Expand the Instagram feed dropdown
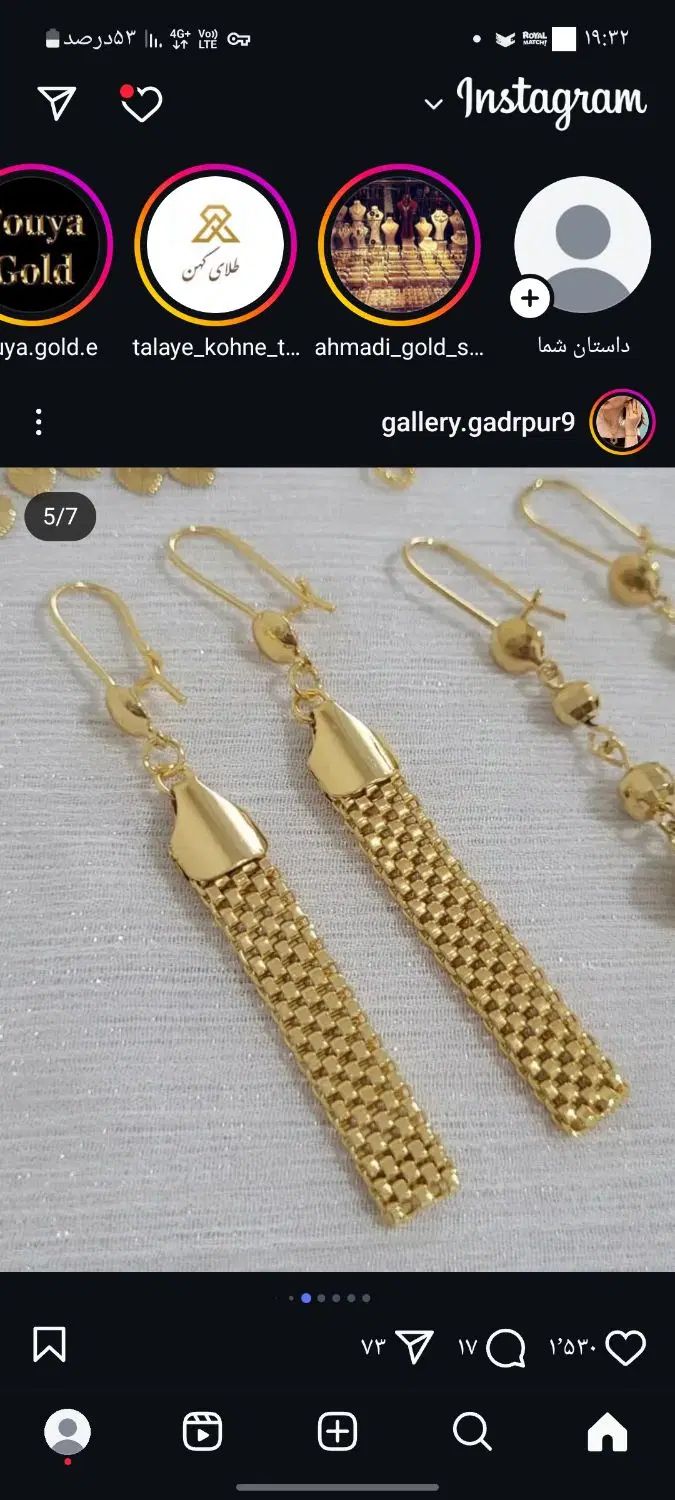 (433, 104)
